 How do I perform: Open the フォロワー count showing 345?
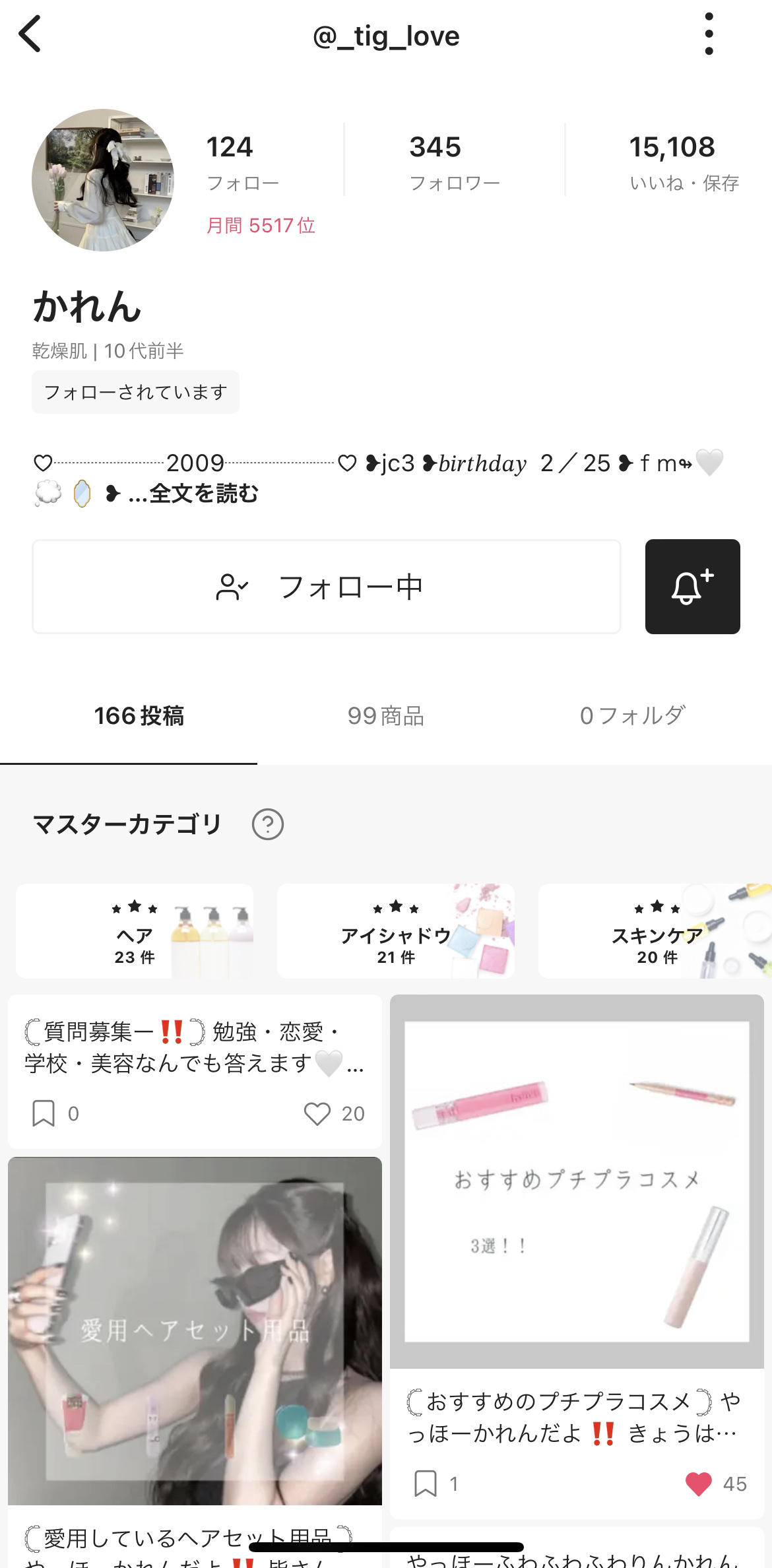[435, 162]
